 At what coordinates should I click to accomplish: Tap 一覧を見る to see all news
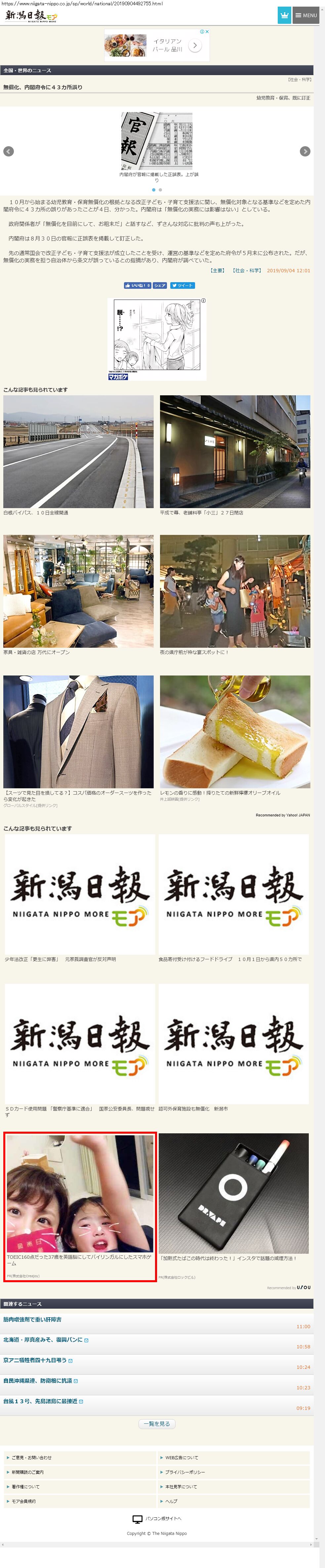(157, 1424)
